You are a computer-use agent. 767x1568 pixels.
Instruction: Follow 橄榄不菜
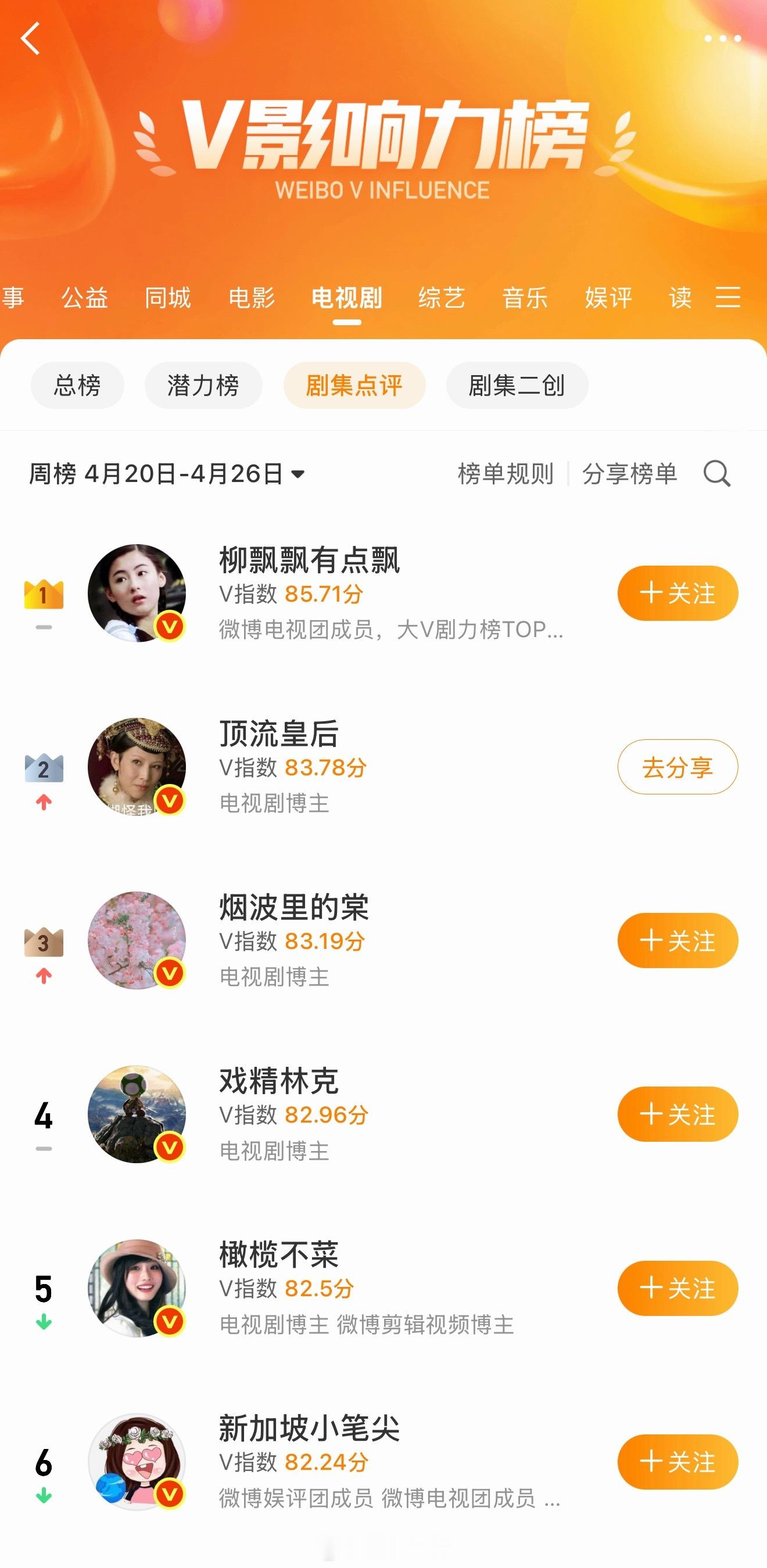(678, 1288)
